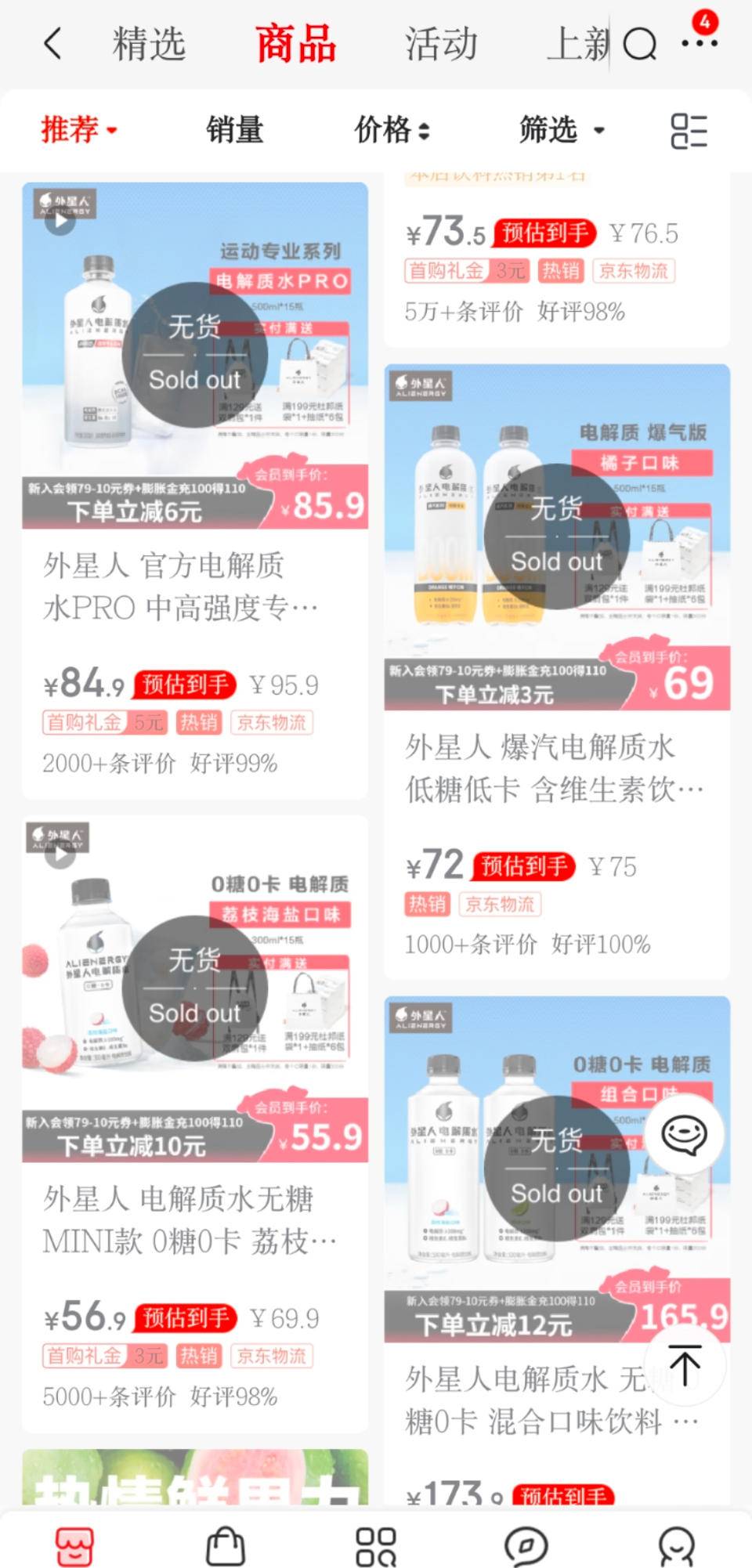Sort products by 价格
The width and height of the screenshot is (752, 1568).
tap(392, 130)
